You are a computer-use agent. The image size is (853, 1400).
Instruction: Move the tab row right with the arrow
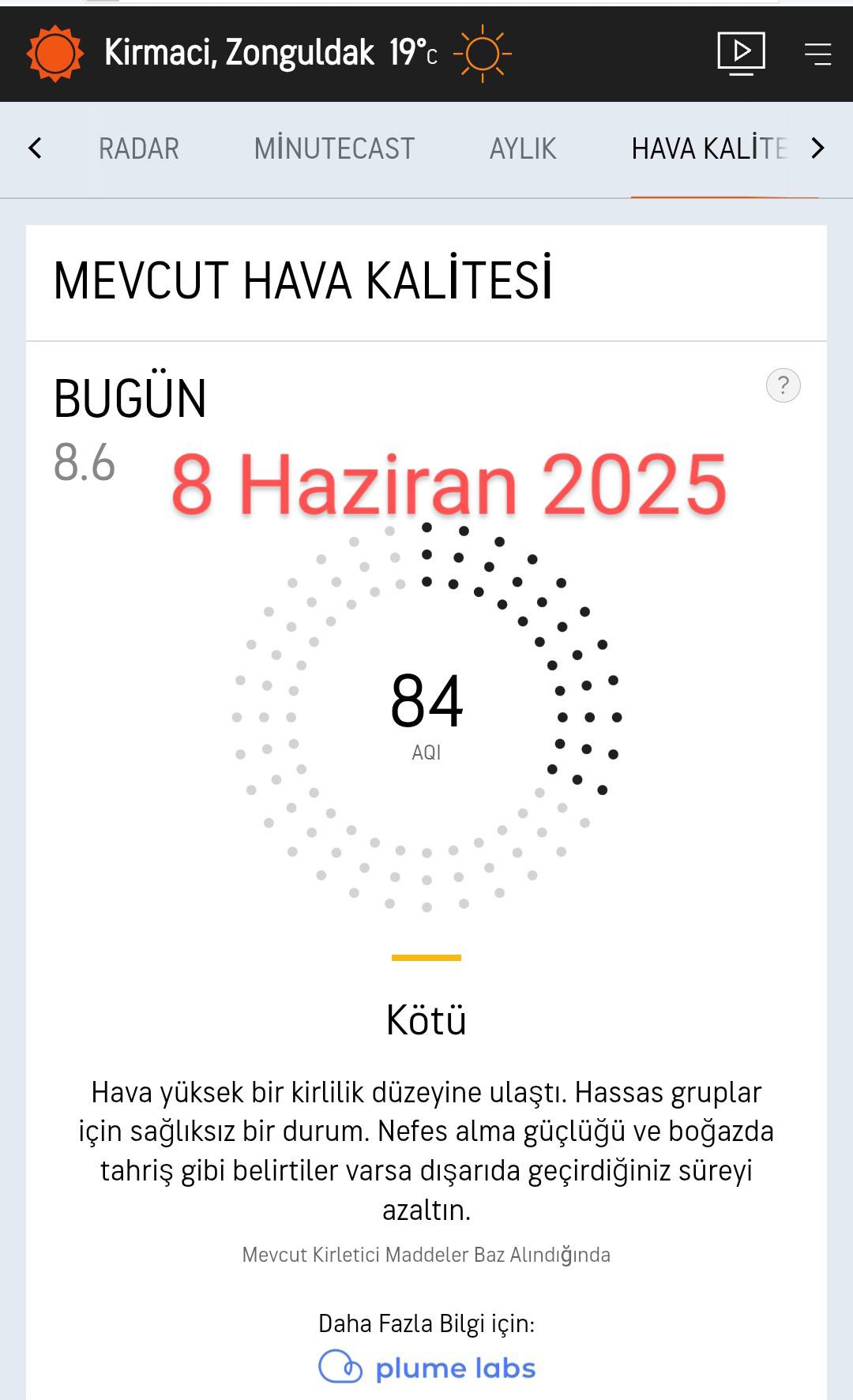(817, 148)
